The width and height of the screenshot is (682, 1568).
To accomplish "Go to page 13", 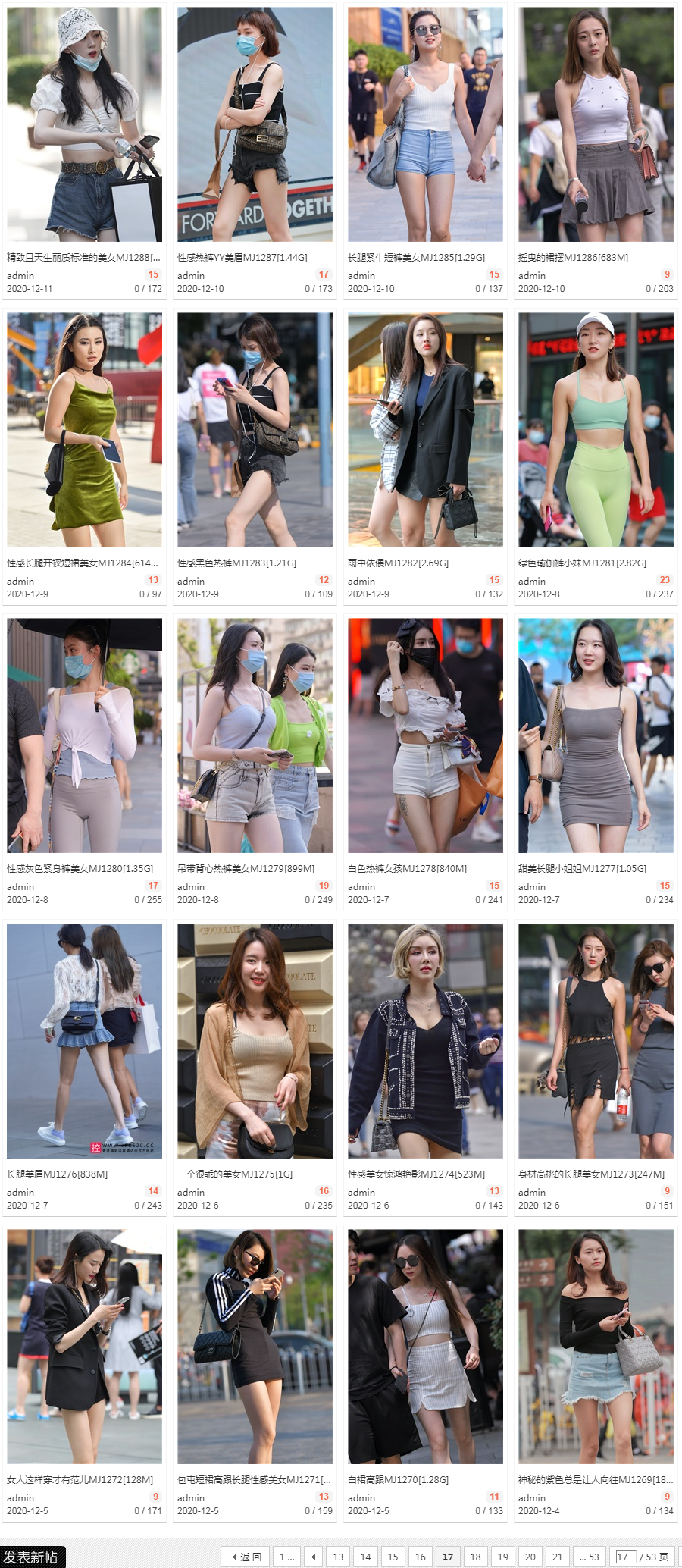I will 338,1557.
